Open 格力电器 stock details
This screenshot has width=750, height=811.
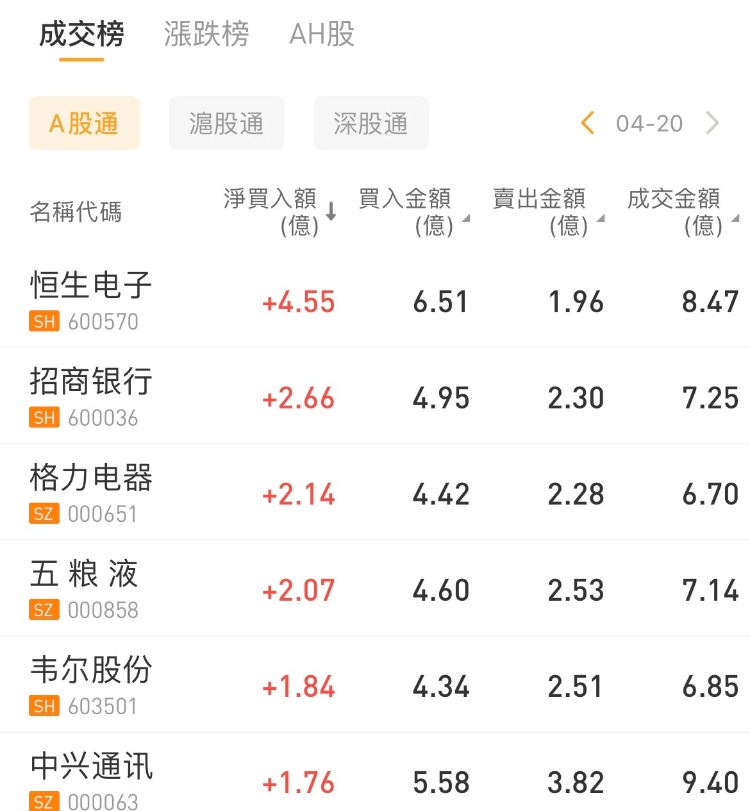click(x=91, y=492)
